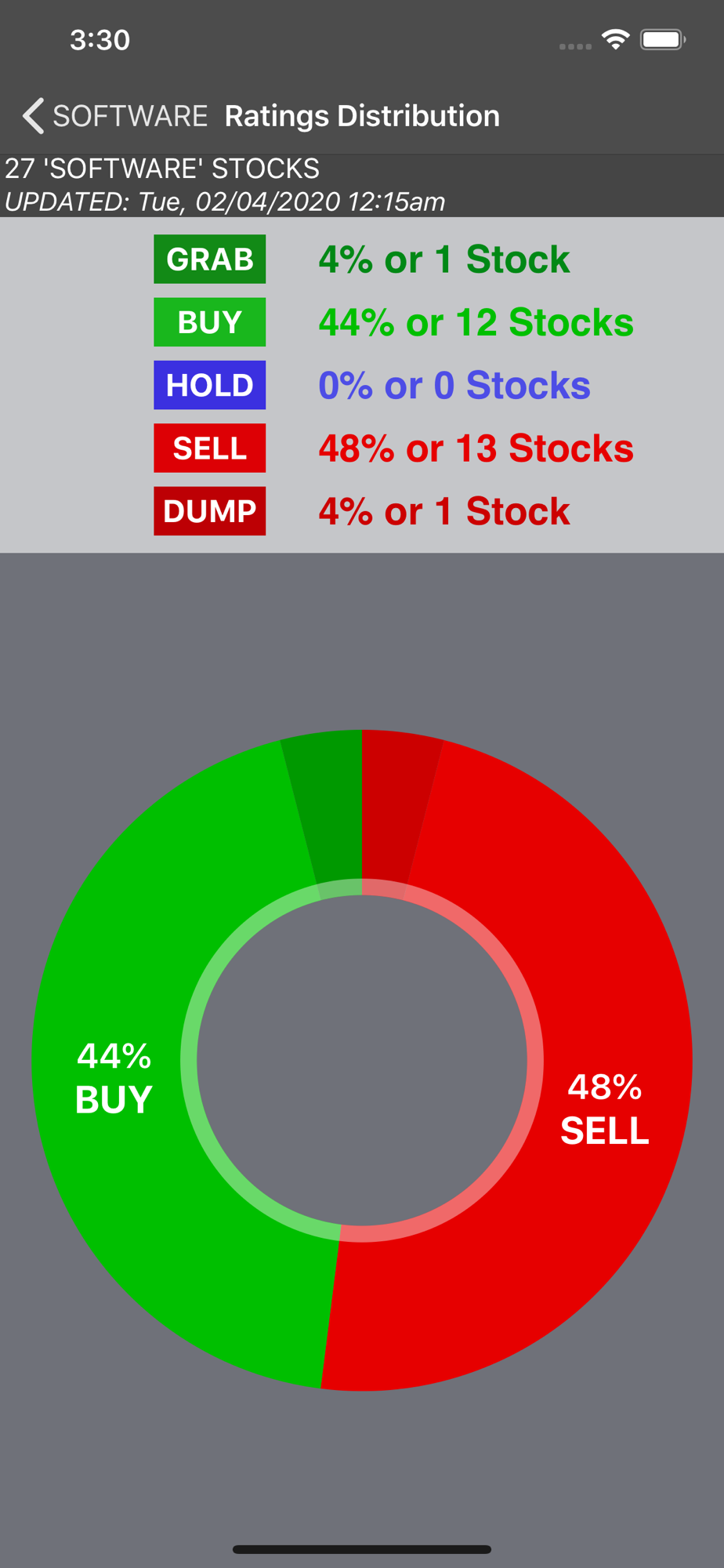Open the BUY rated stocks

(209, 322)
